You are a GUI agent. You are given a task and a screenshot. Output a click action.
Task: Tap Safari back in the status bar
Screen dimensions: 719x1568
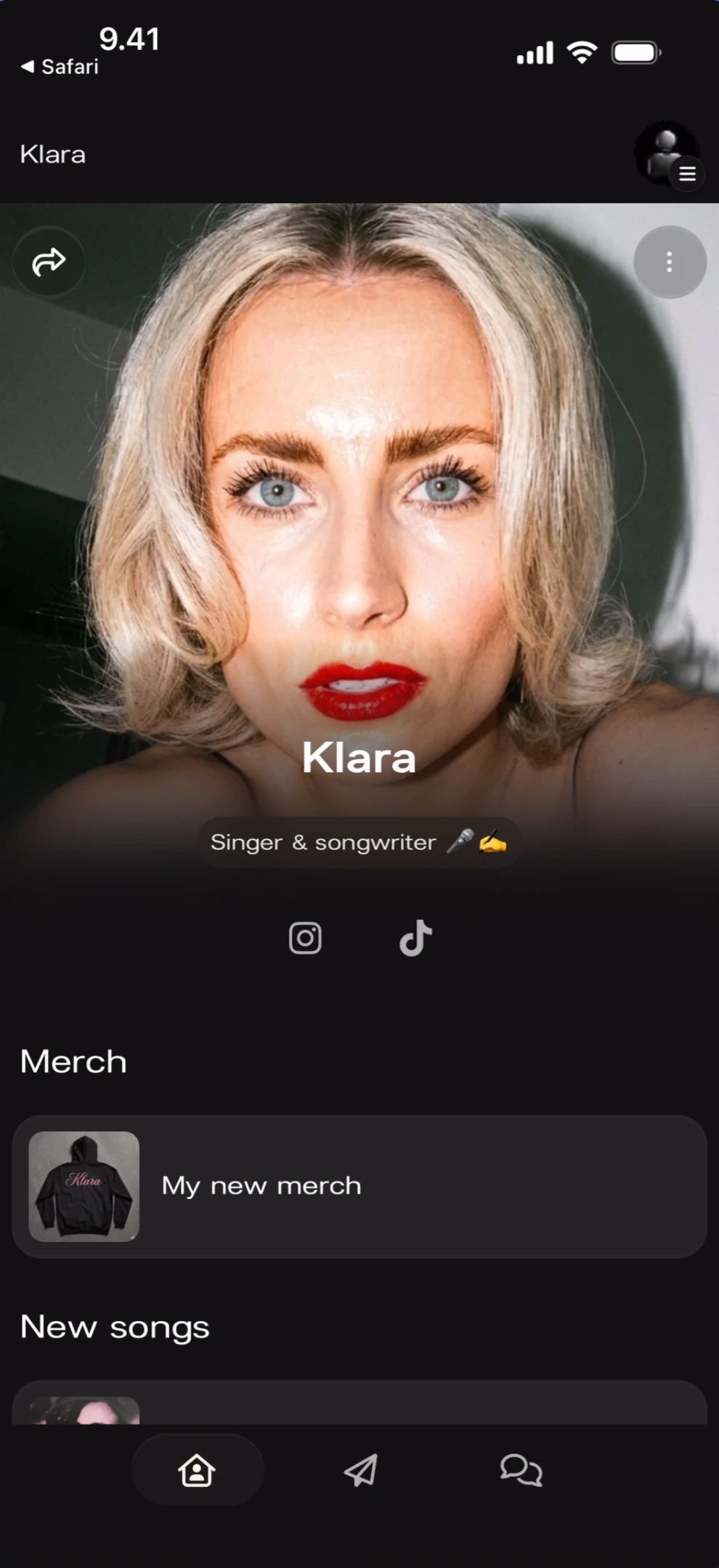(x=60, y=65)
